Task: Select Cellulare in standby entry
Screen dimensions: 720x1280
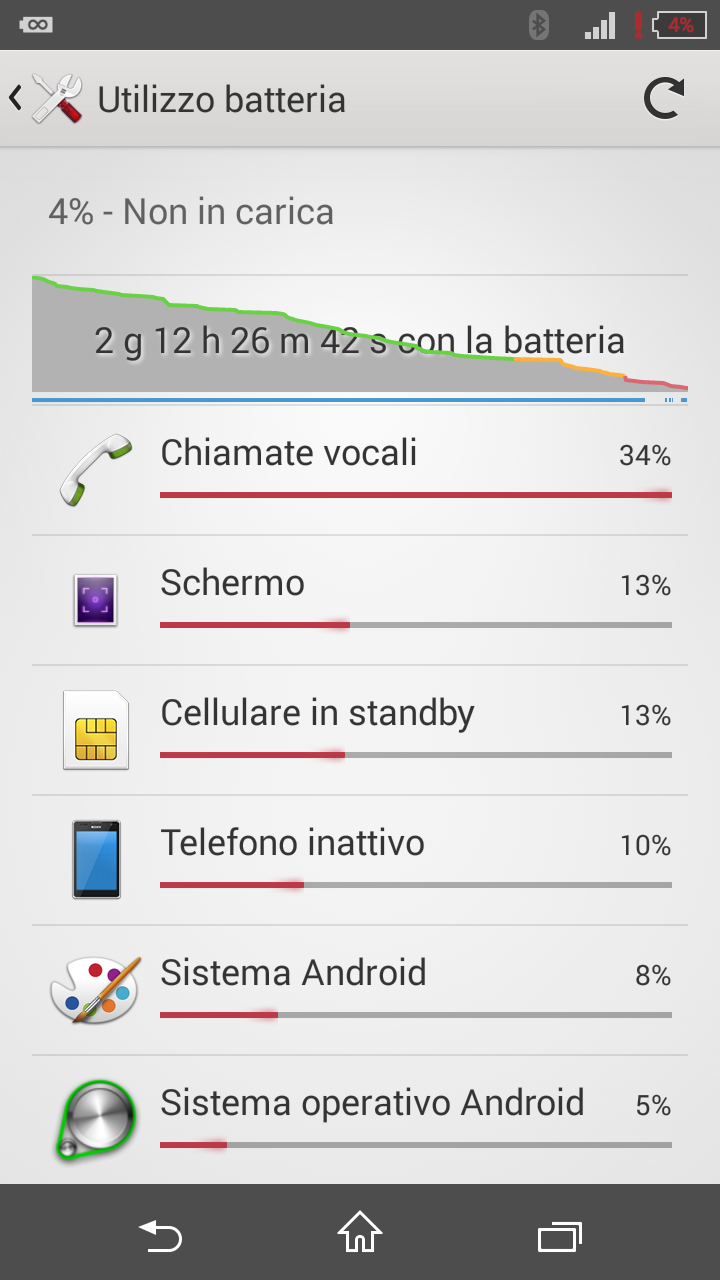Action: [360, 730]
